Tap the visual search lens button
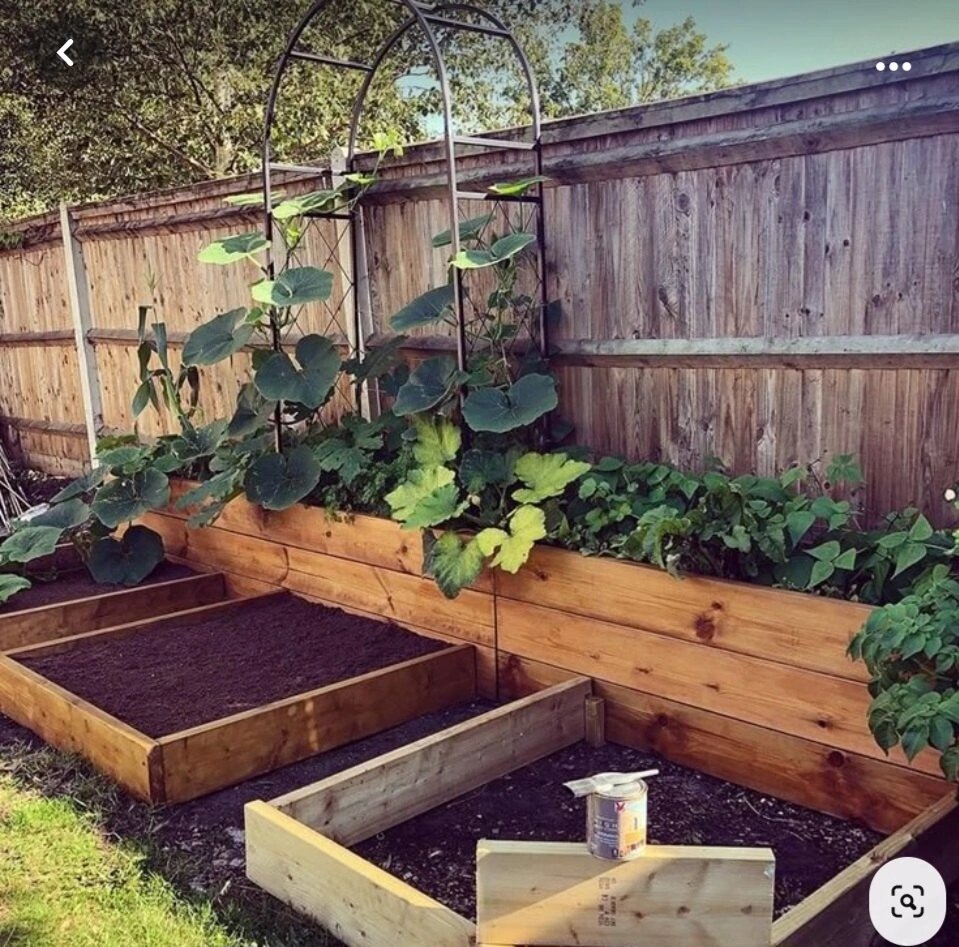959x947 pixels. (907, 901)
